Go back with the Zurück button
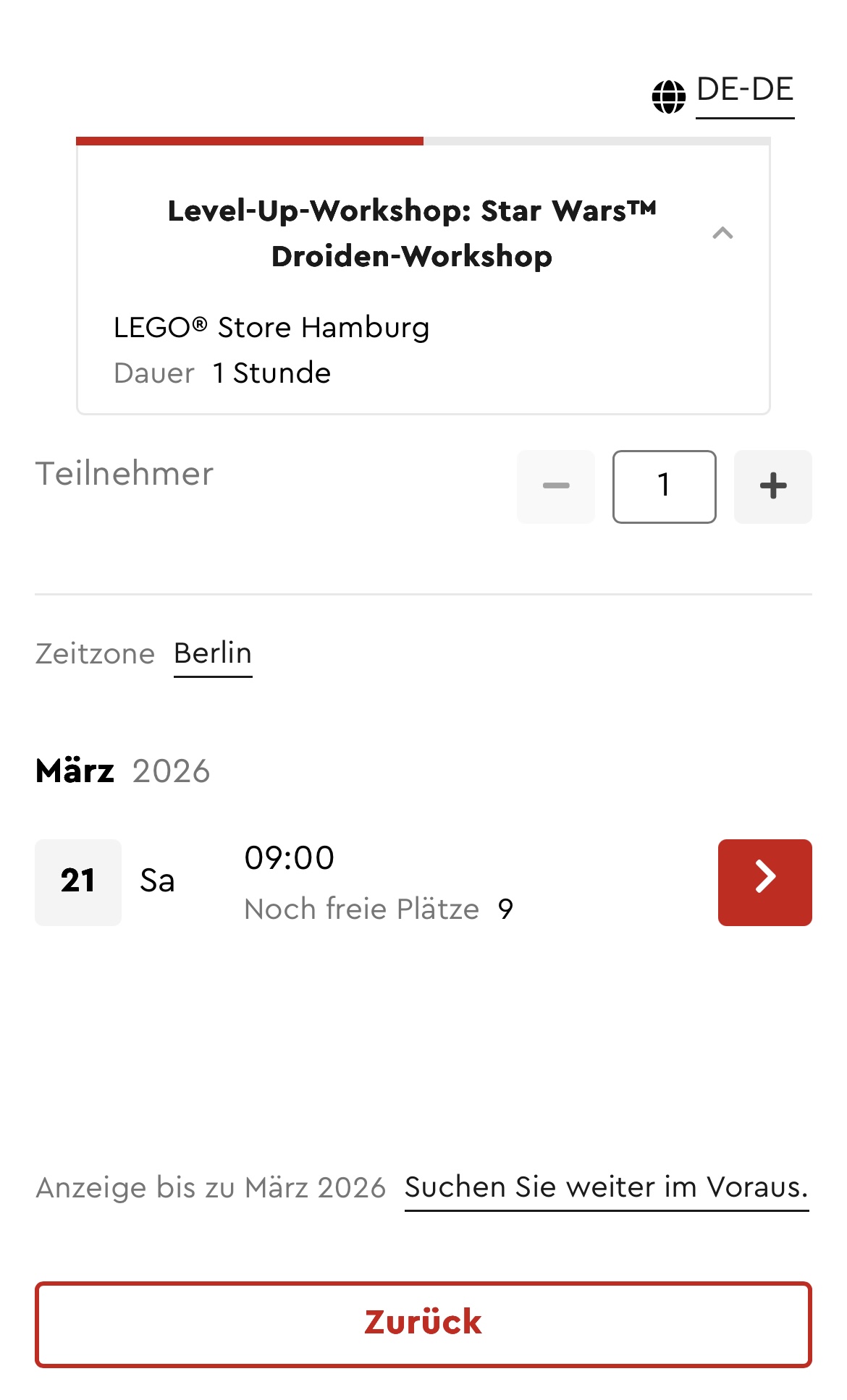 423,1324
